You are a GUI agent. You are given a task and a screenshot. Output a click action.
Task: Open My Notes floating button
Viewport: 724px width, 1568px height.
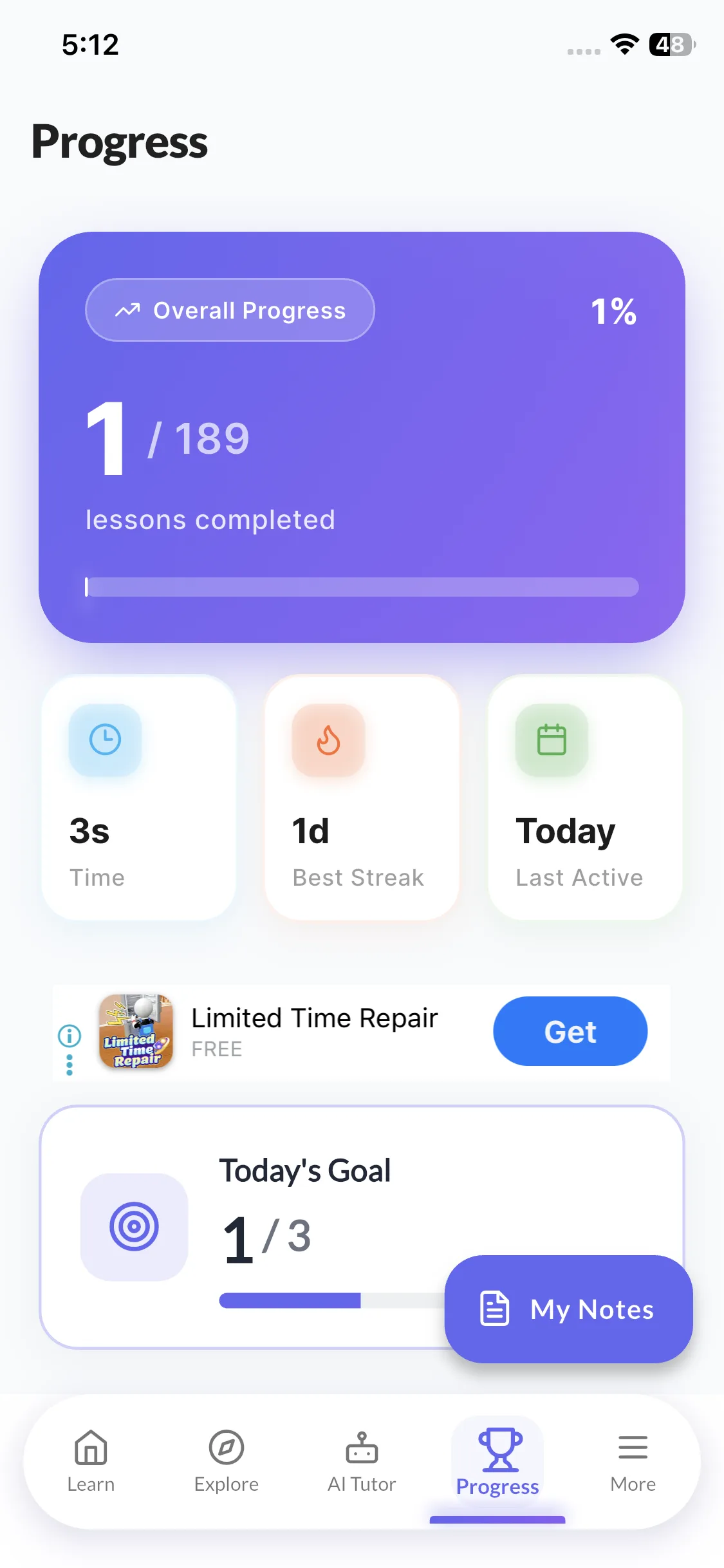click(568, 1309)
